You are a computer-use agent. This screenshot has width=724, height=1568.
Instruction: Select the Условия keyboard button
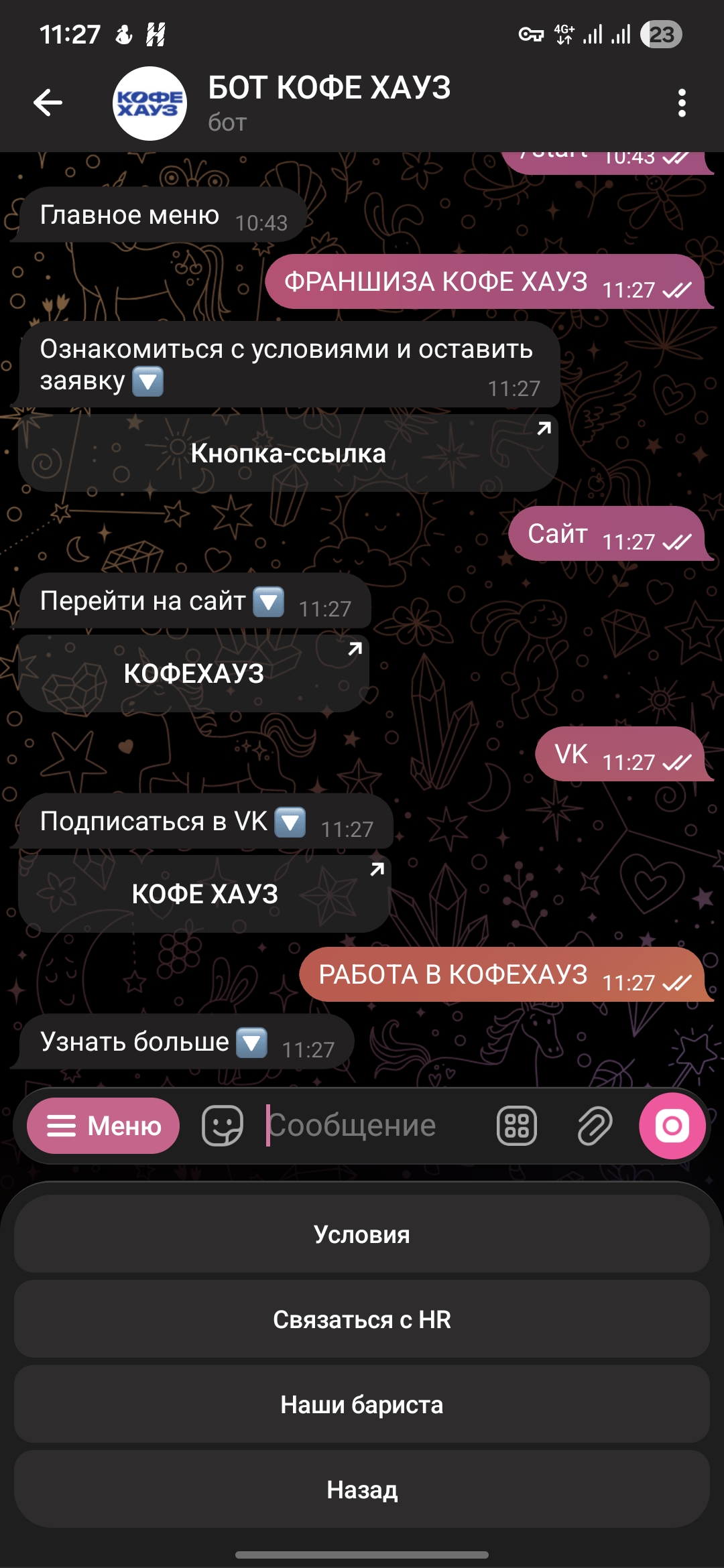pyautogui.click(x=362, y=1234)
